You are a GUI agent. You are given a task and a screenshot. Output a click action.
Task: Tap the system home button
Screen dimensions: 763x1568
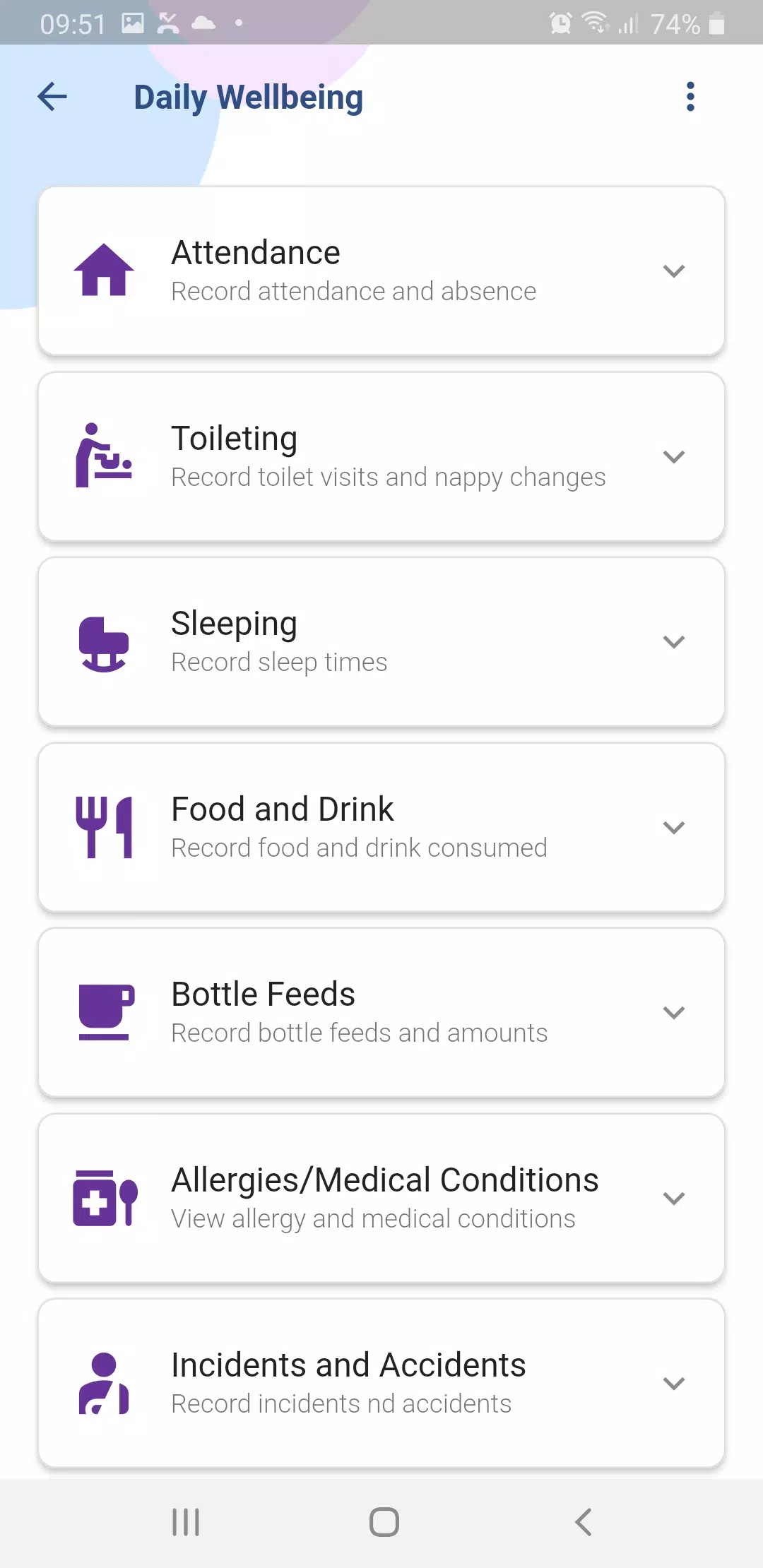click(x=384, y=1522)
